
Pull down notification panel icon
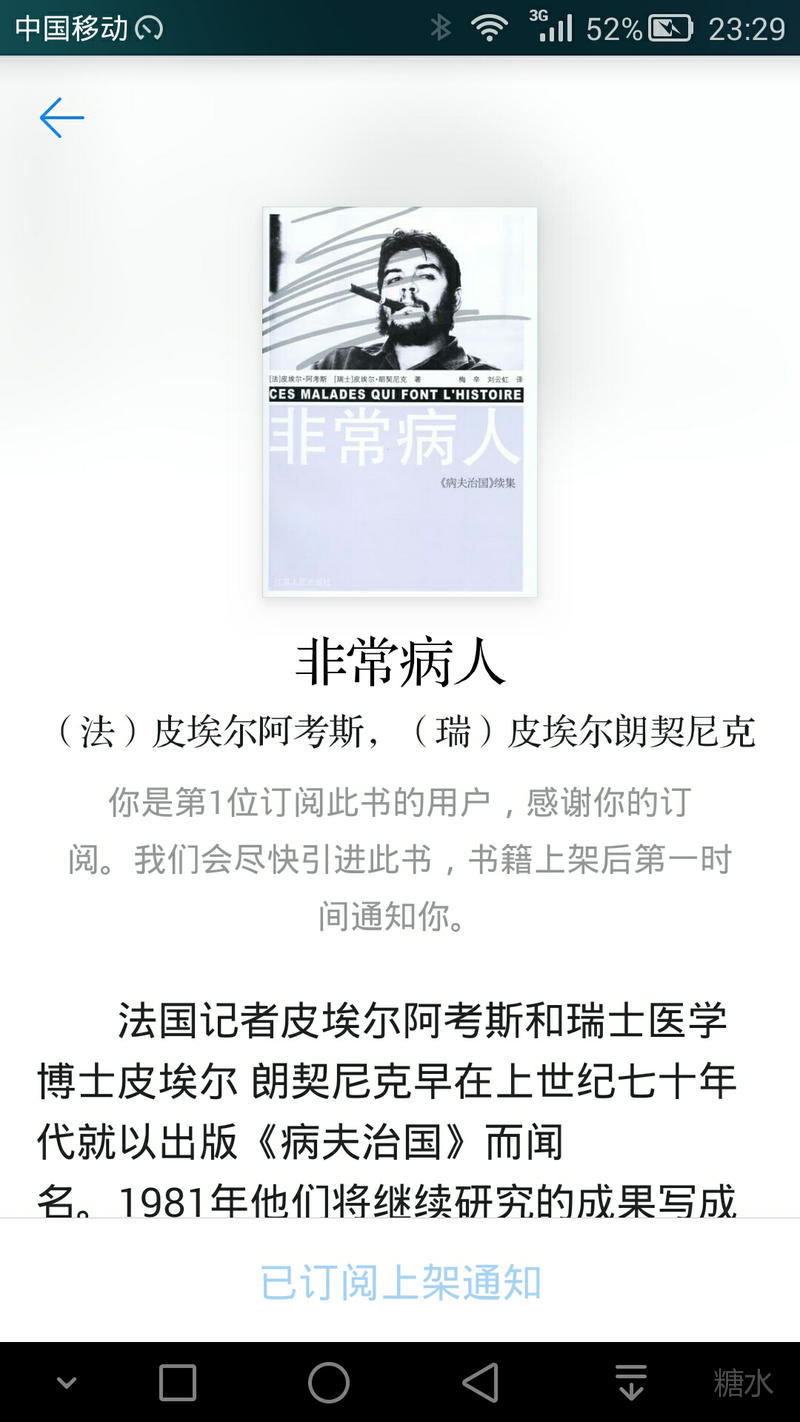pos(631,1383)
